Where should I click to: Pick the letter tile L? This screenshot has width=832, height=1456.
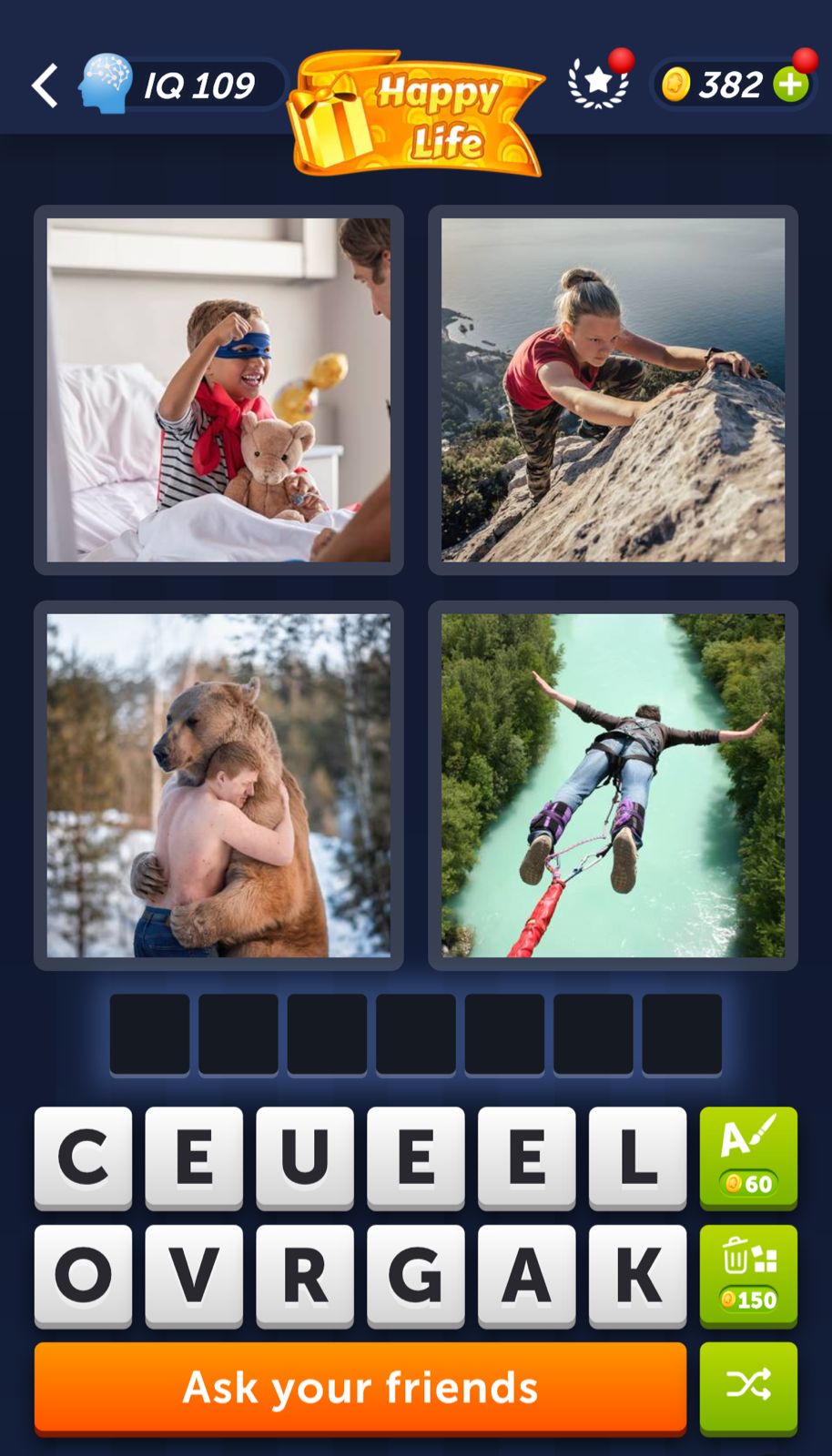[x=637, y=1157]
